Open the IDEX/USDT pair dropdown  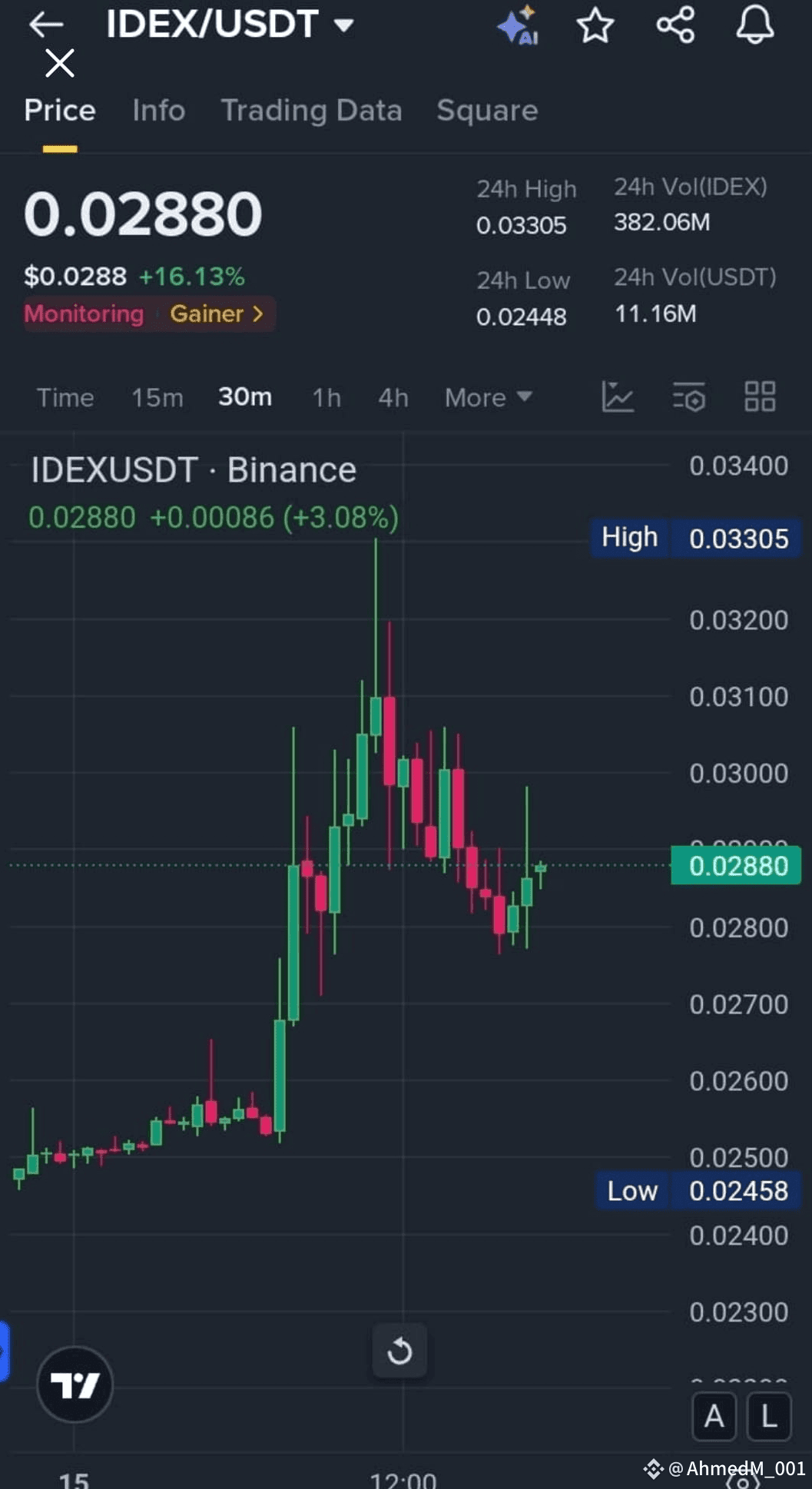click(x=343, y=25)
